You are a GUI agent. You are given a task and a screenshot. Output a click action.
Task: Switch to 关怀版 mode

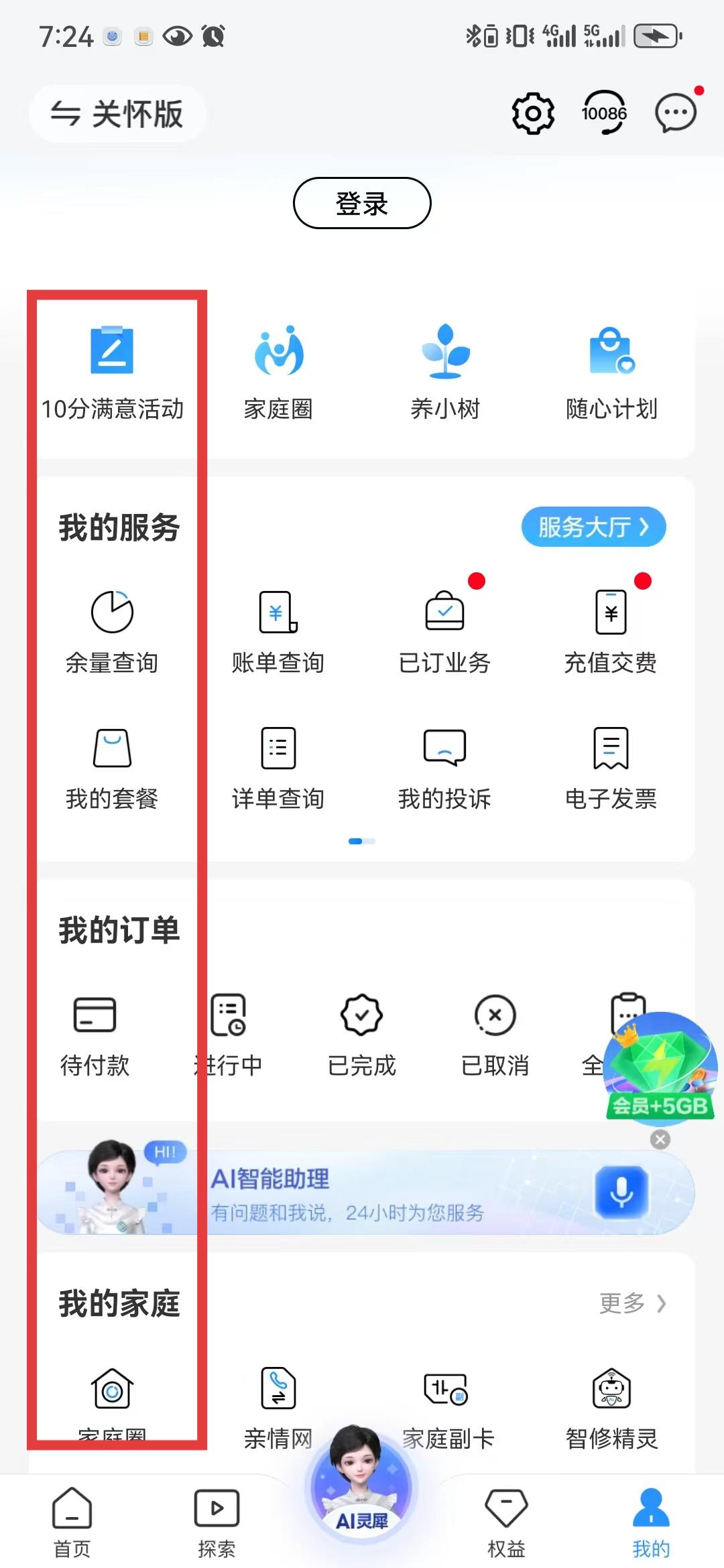[117, 113]
